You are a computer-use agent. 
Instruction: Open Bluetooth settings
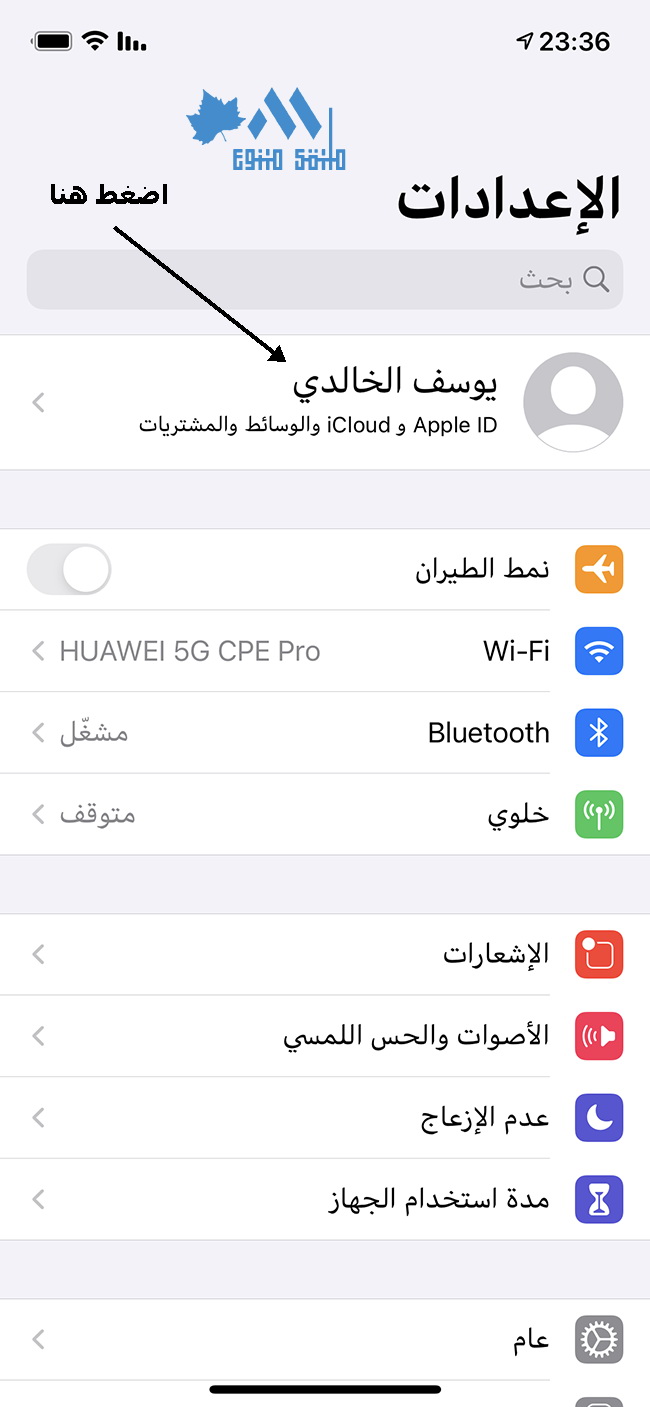coord(325,733)
